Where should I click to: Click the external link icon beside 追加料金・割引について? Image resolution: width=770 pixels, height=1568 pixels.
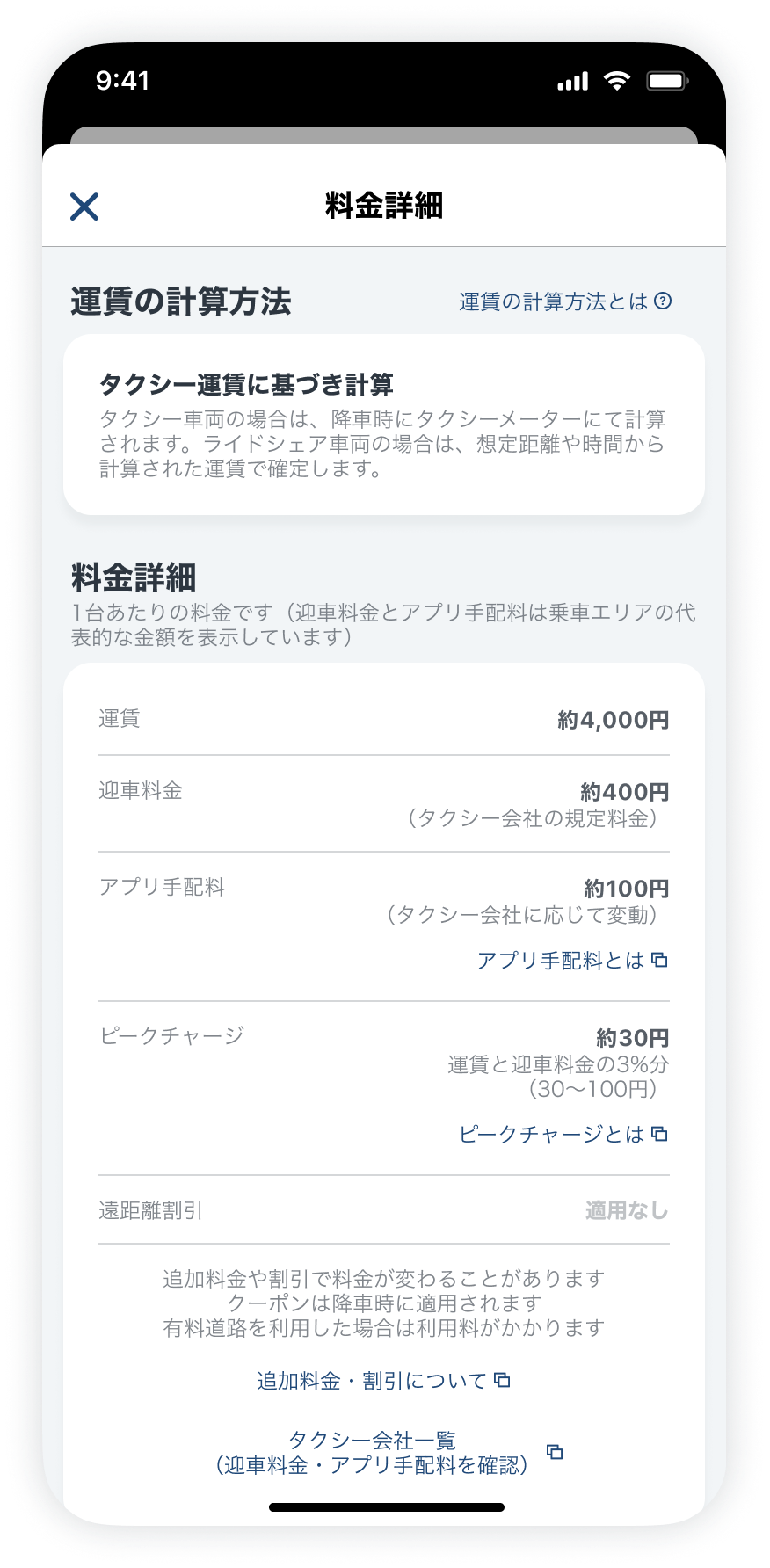point(502,1379)
